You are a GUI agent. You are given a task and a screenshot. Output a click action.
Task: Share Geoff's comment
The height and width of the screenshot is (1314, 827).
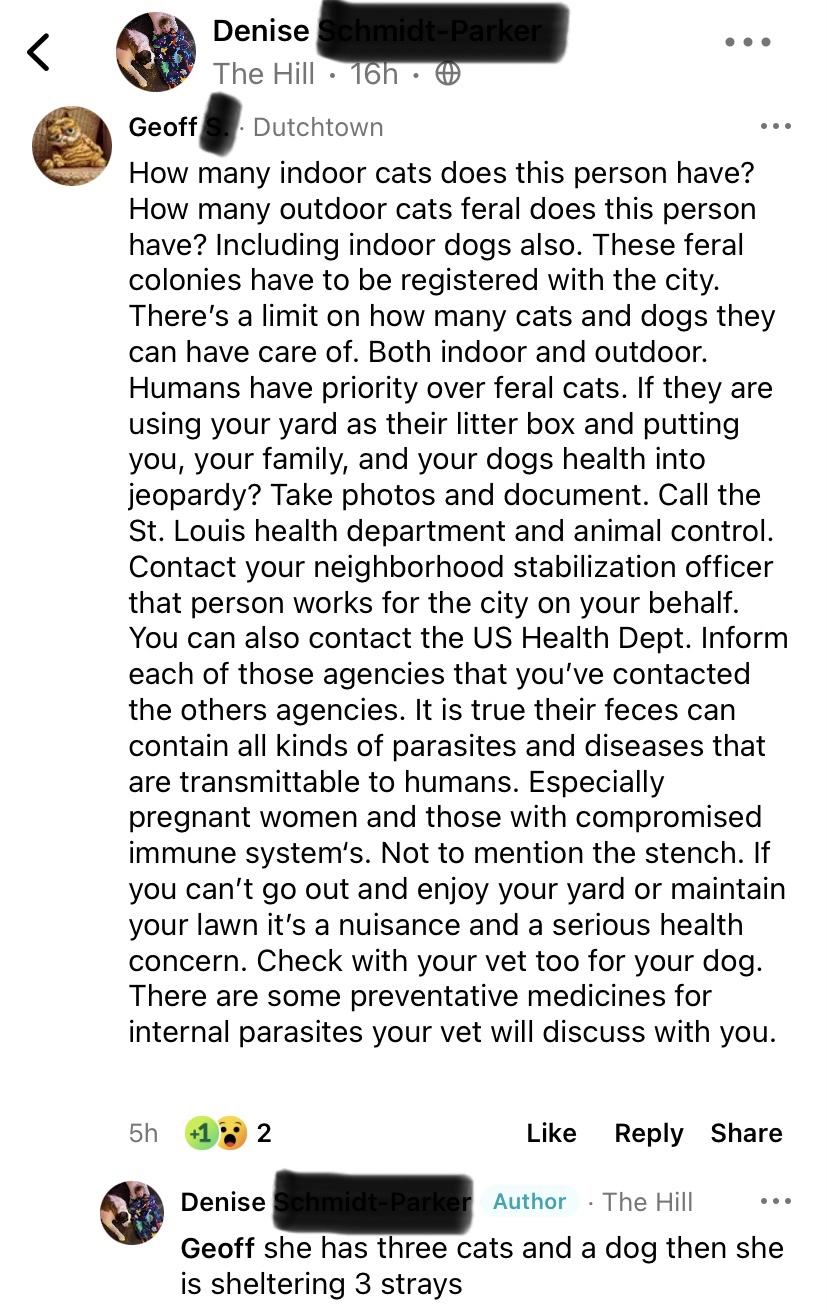pos(746,1133)
